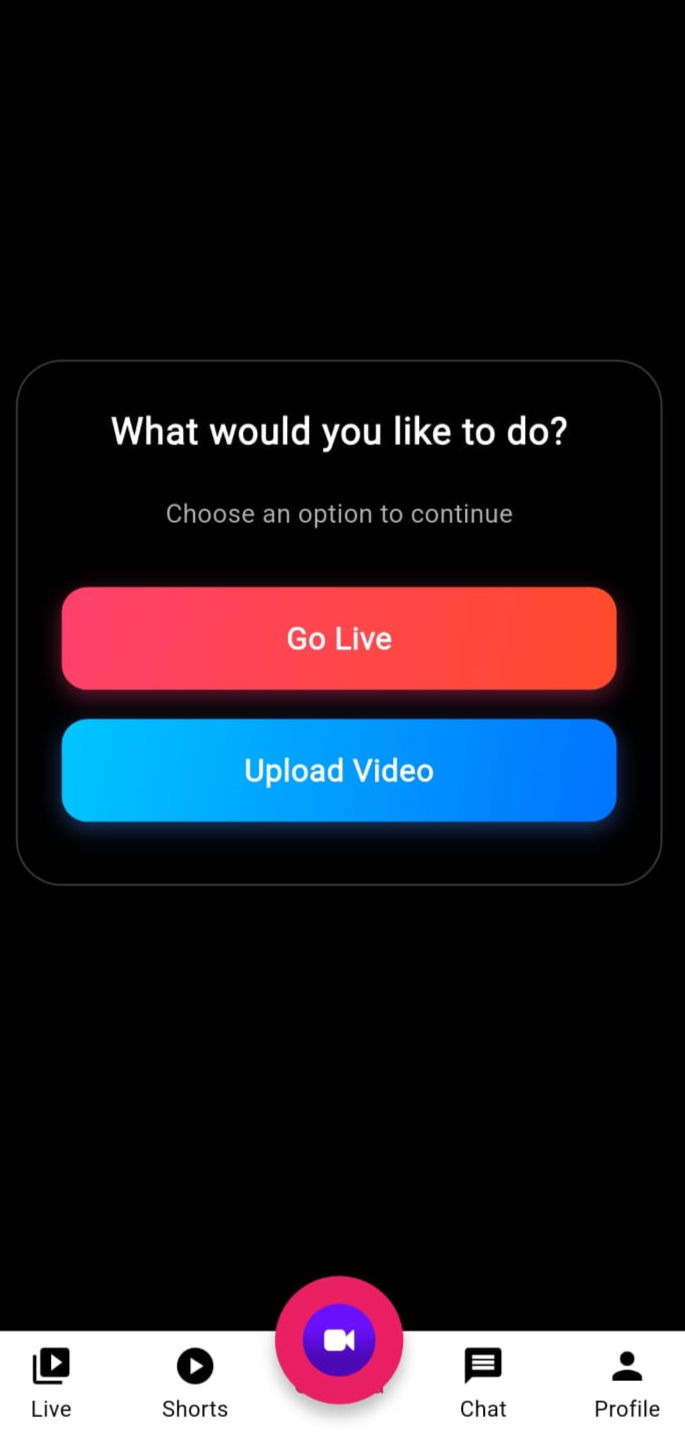
Task: Open the Shorts tab
Action: point(195,1381)
